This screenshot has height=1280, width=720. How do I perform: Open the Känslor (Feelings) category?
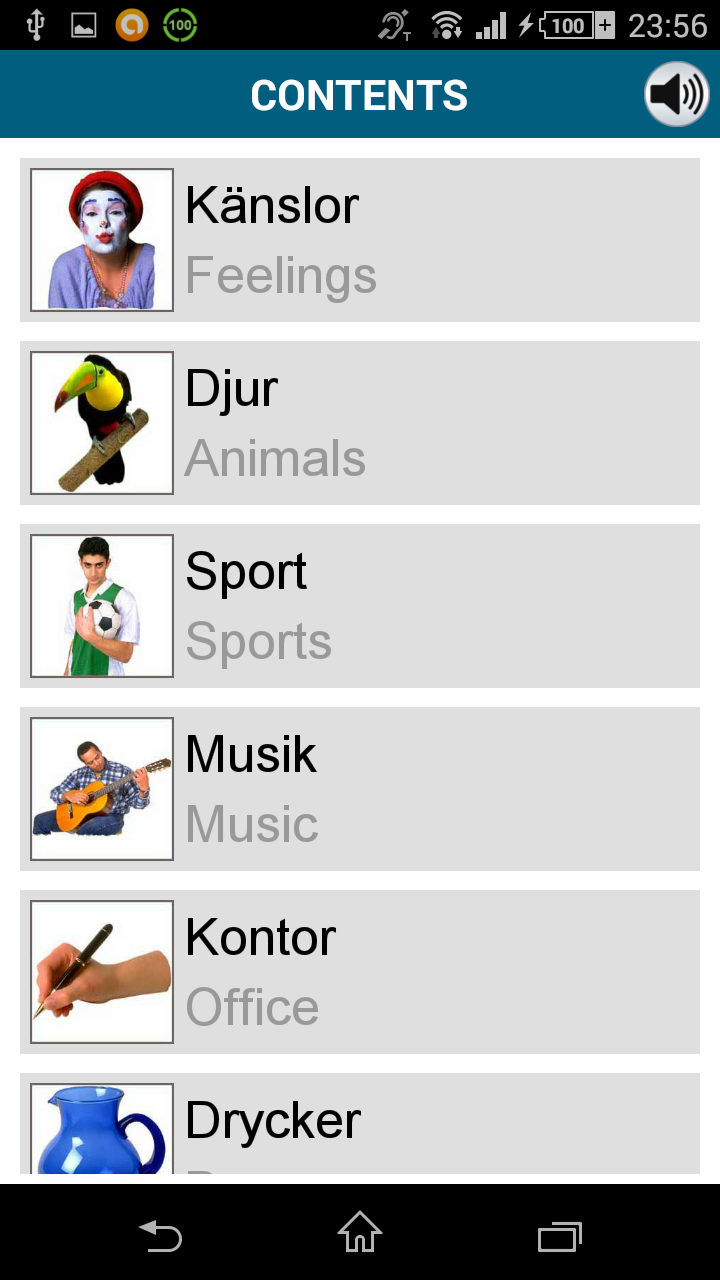tap(360, 240)
